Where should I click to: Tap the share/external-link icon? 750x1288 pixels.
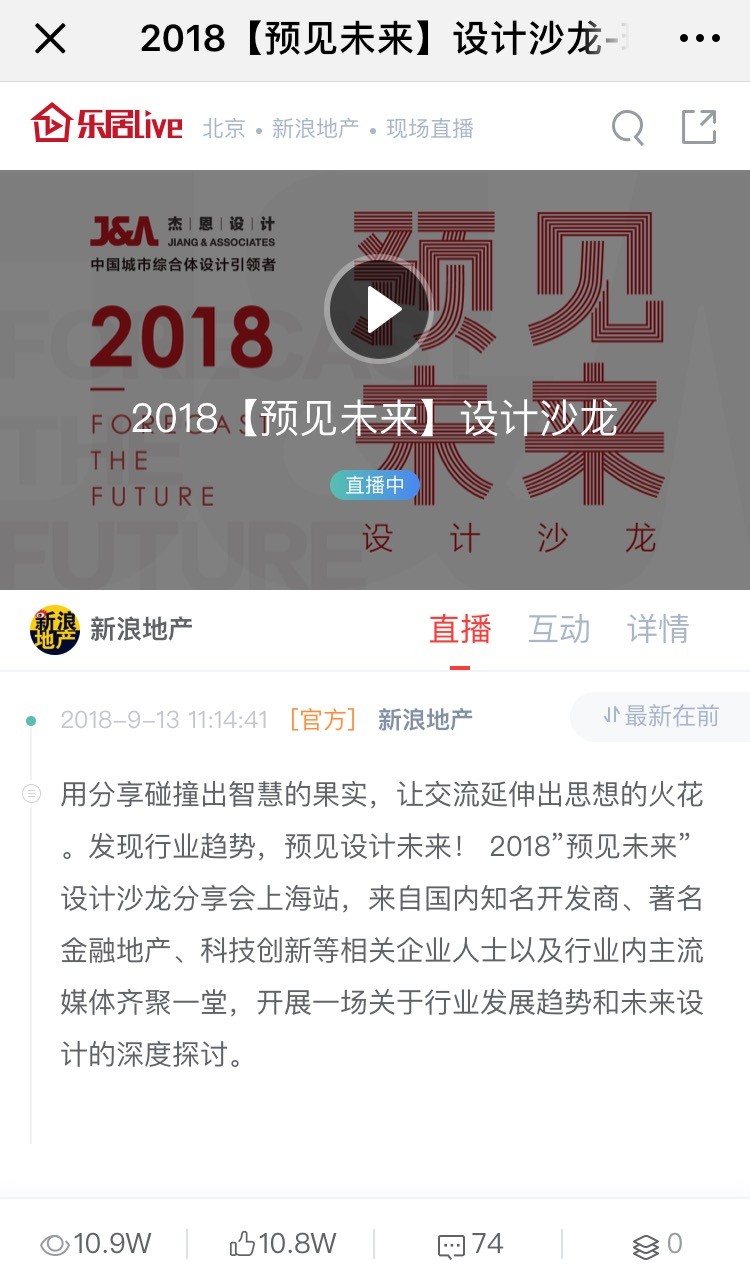tap(700, 127)
